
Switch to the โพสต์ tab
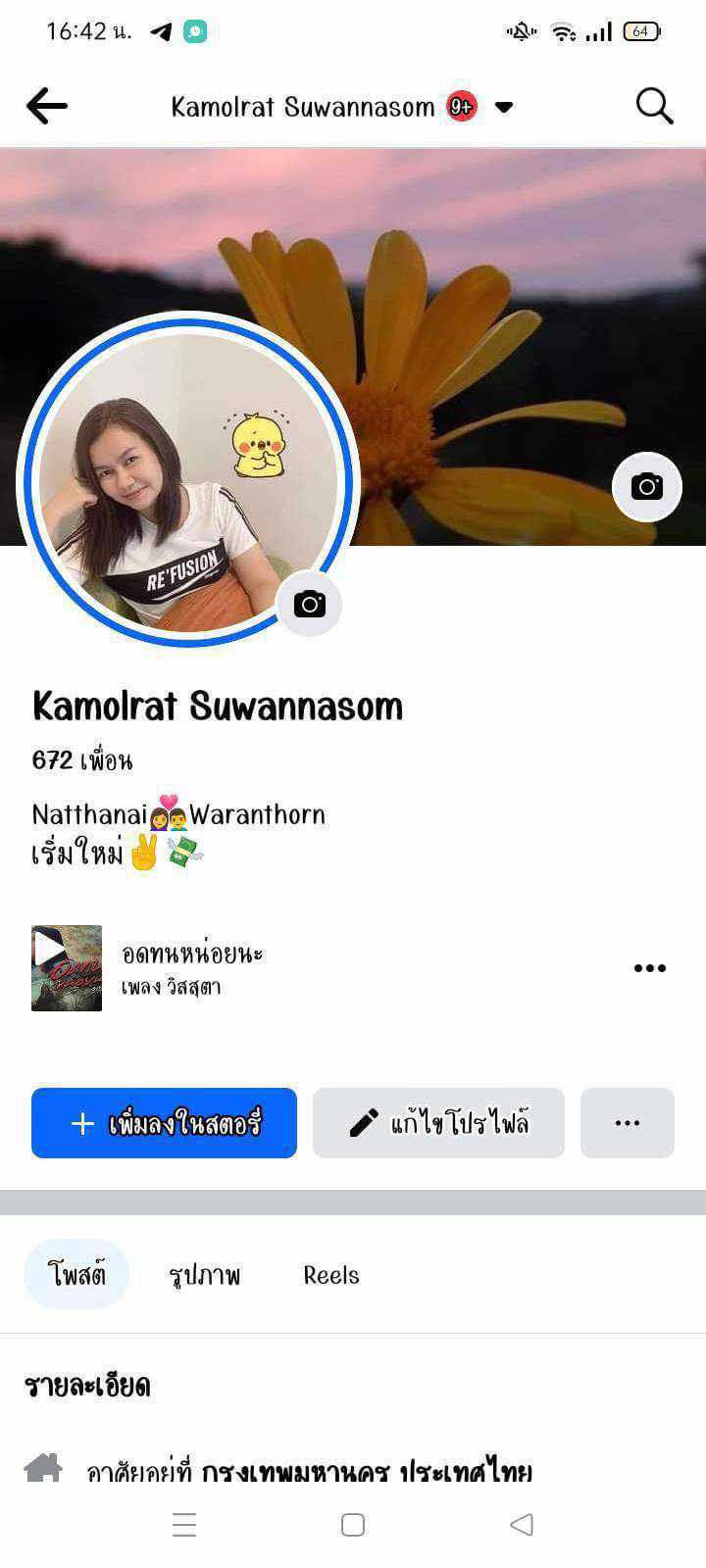tap(76, 1275)
